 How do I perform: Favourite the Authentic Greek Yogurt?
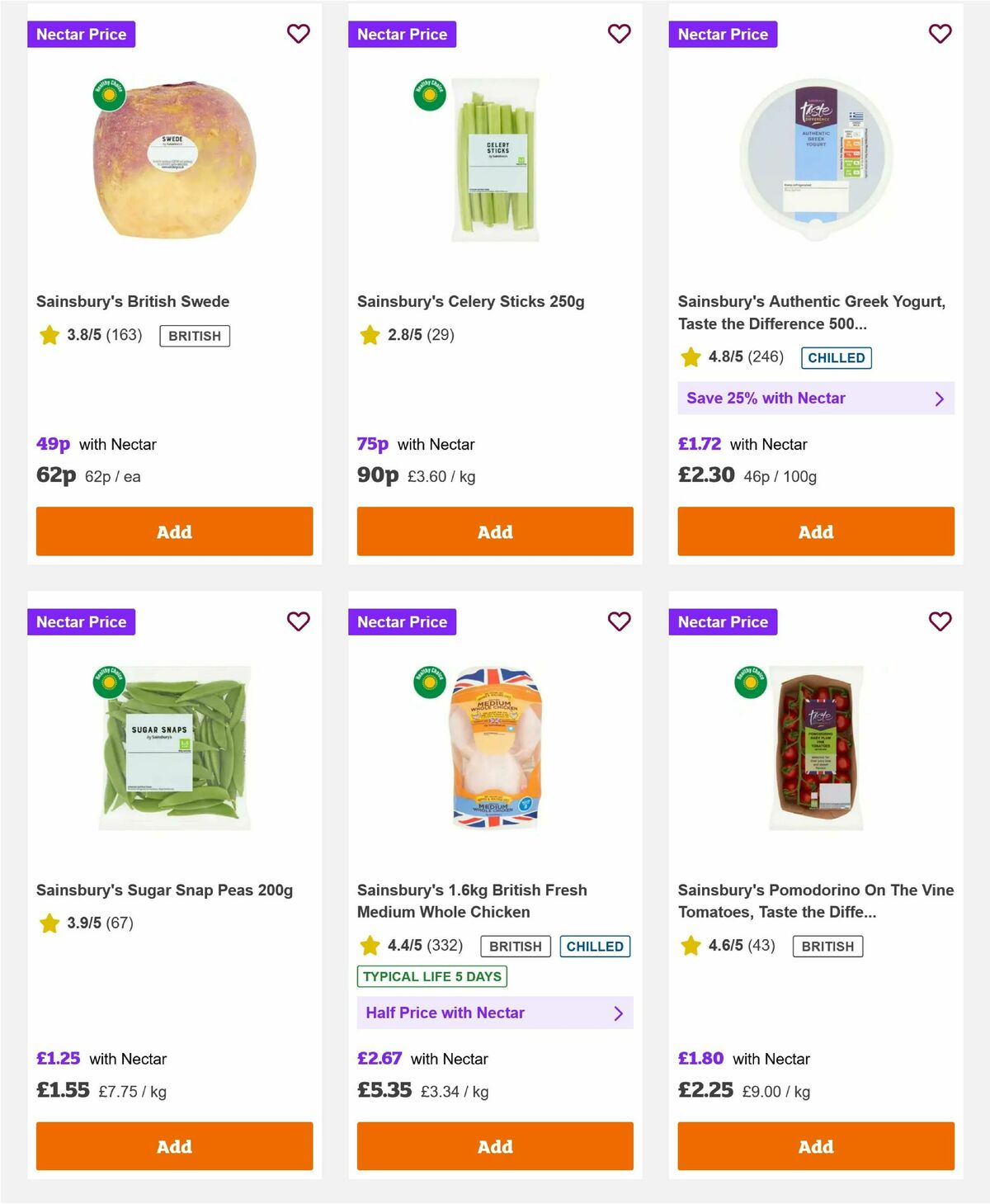click(x=940, y=34)
